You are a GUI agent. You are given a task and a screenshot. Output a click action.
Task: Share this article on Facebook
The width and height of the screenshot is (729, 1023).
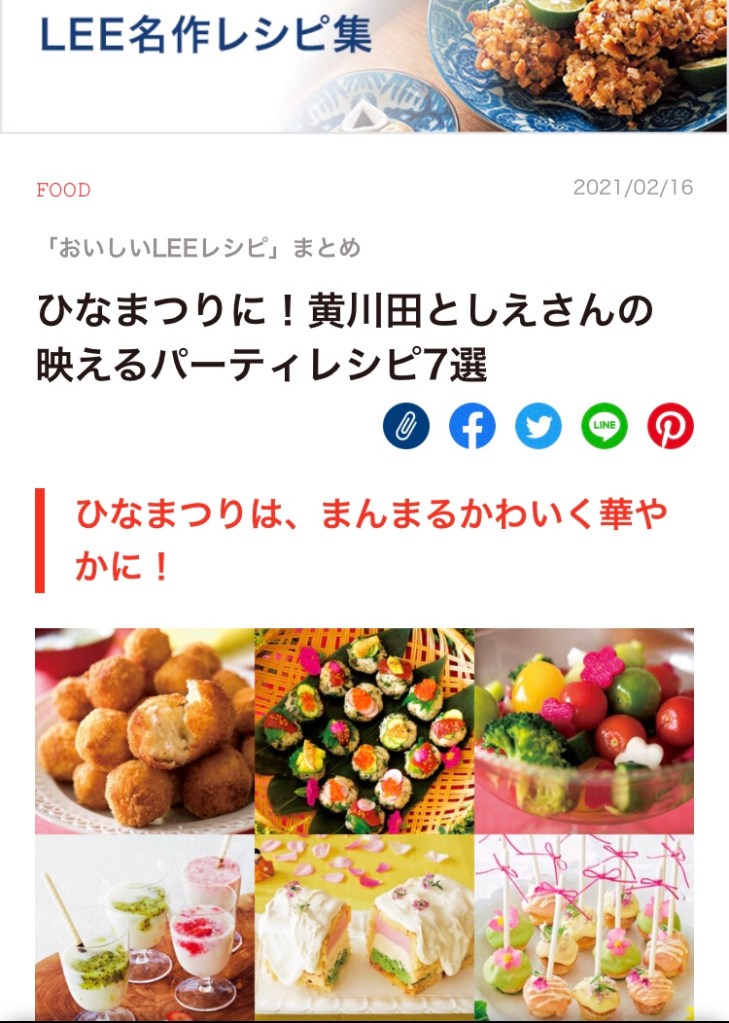(x=472, y=428)
